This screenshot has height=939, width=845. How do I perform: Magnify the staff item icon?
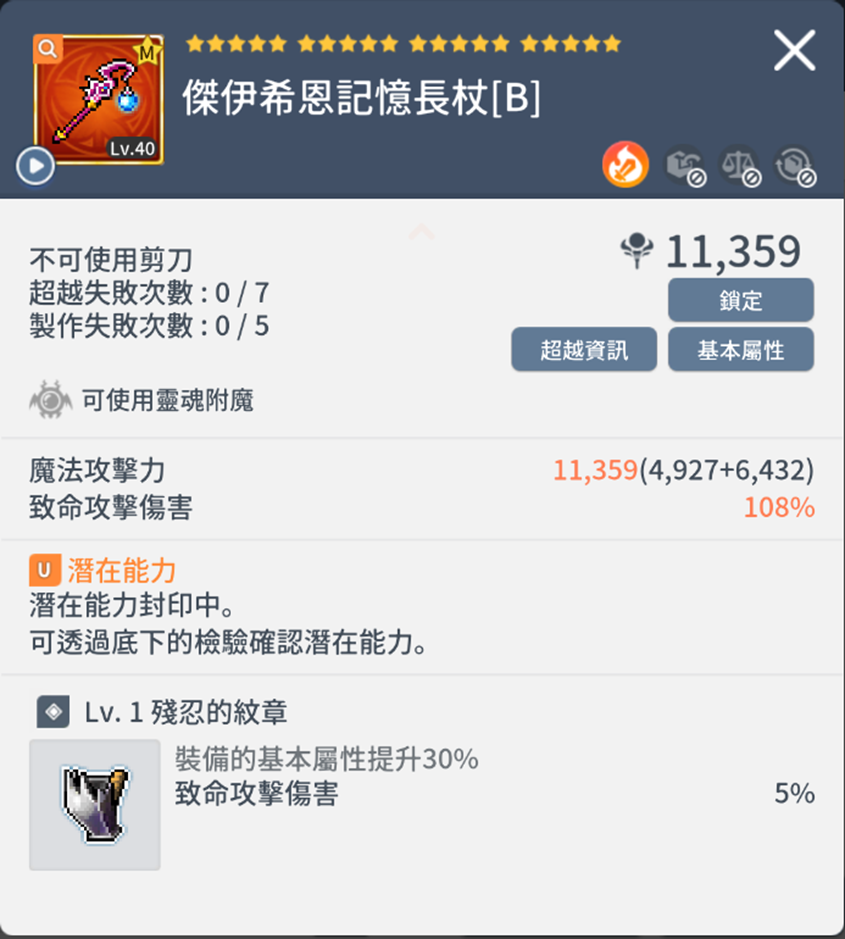[48, 47]
